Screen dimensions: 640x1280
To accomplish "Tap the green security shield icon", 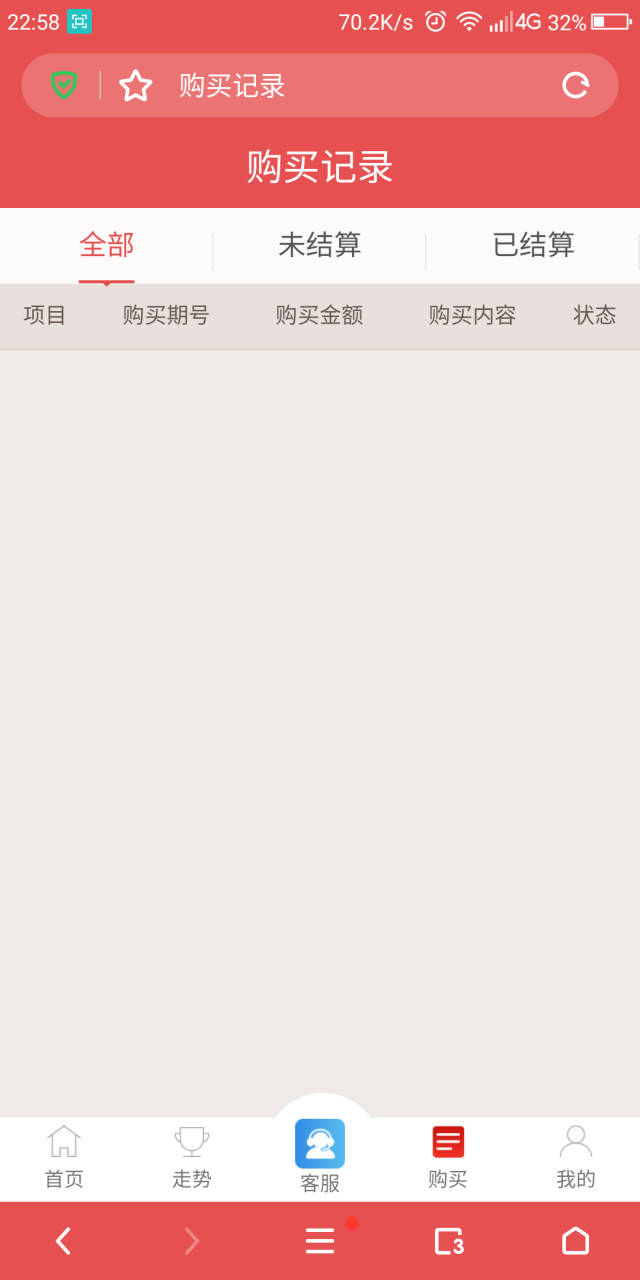I will pyautogui.click(x=64, y=85).
